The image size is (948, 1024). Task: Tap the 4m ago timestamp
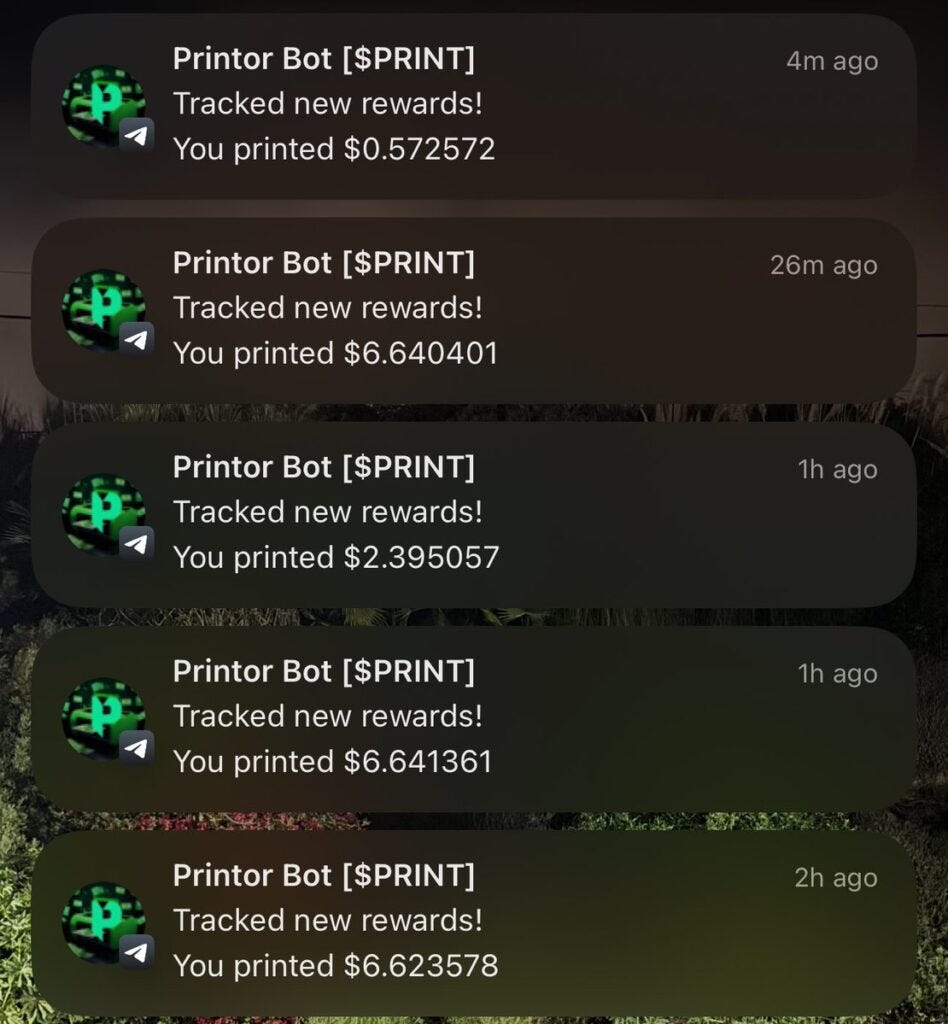pos(831,61)
